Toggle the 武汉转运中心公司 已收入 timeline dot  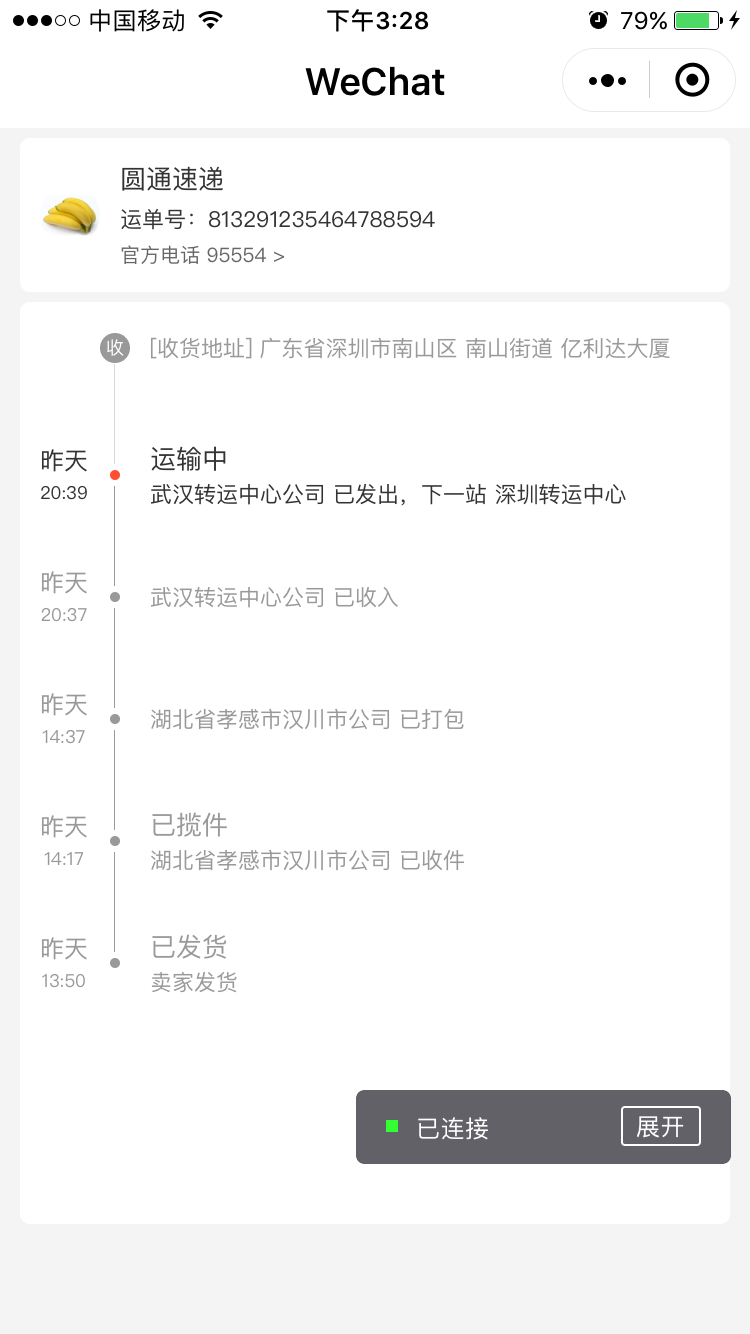pos(114,597)
